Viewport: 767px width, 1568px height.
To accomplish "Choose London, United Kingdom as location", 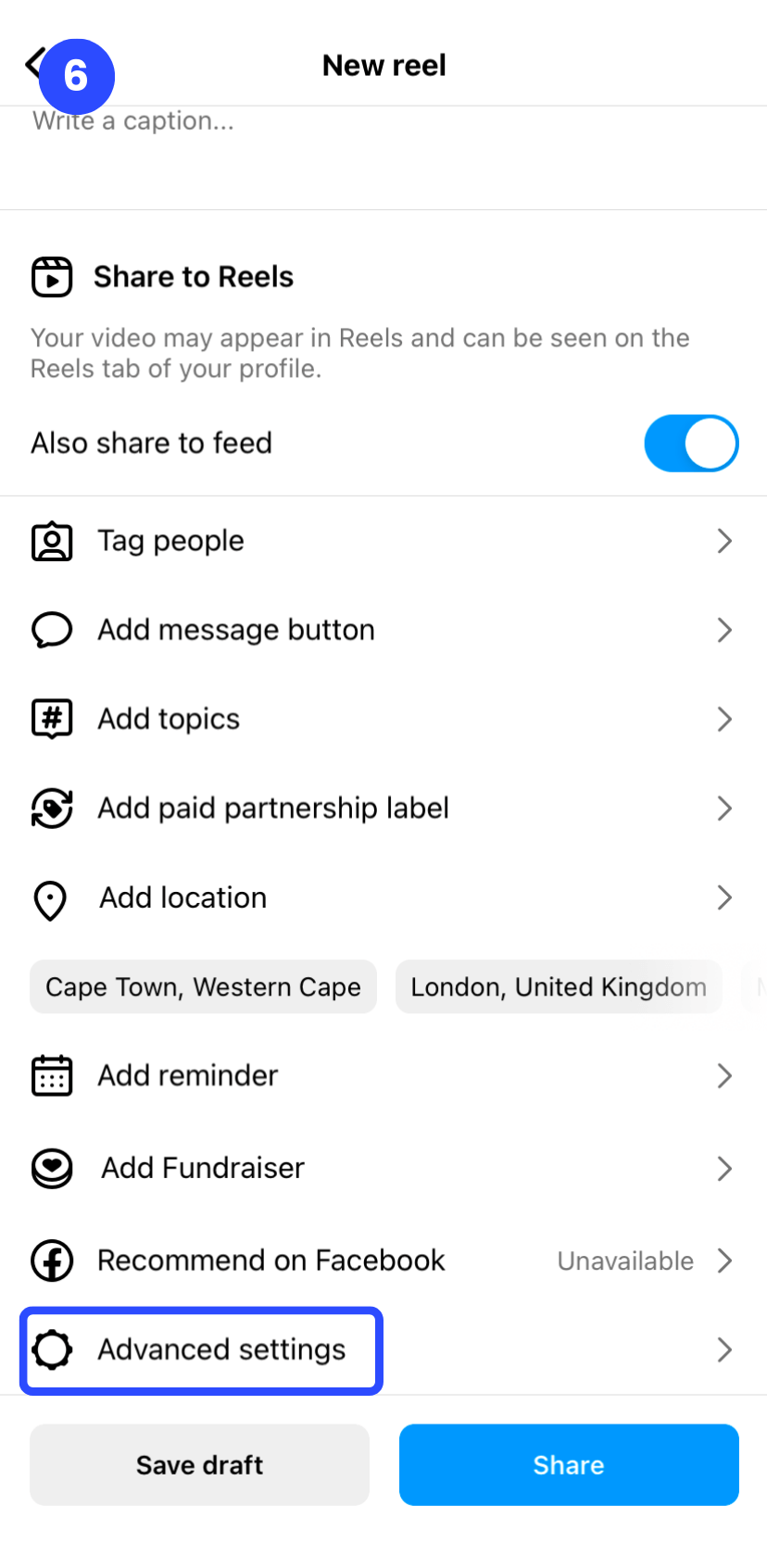I will (x=559, y=986).
